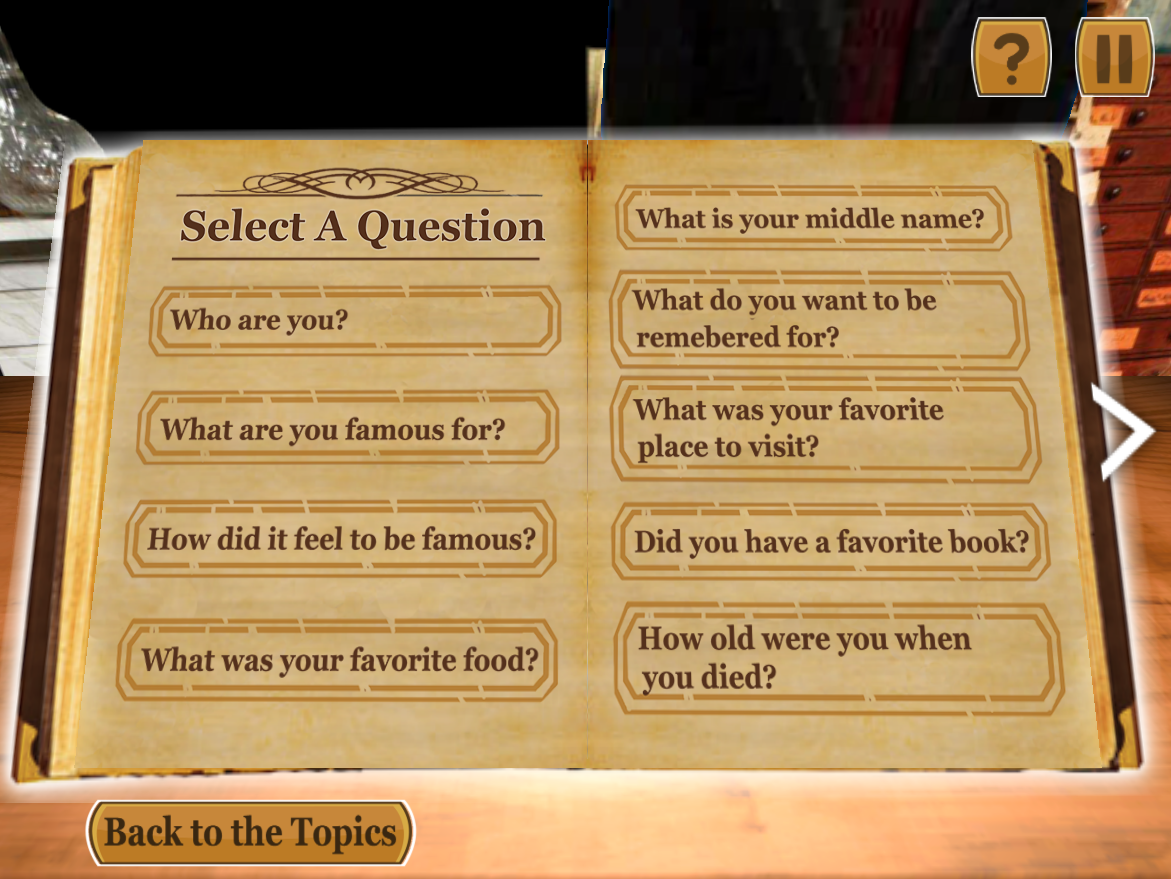Go to the next page of questions
Viewport: 1171px width, 879px height.
pos(1122,432)
